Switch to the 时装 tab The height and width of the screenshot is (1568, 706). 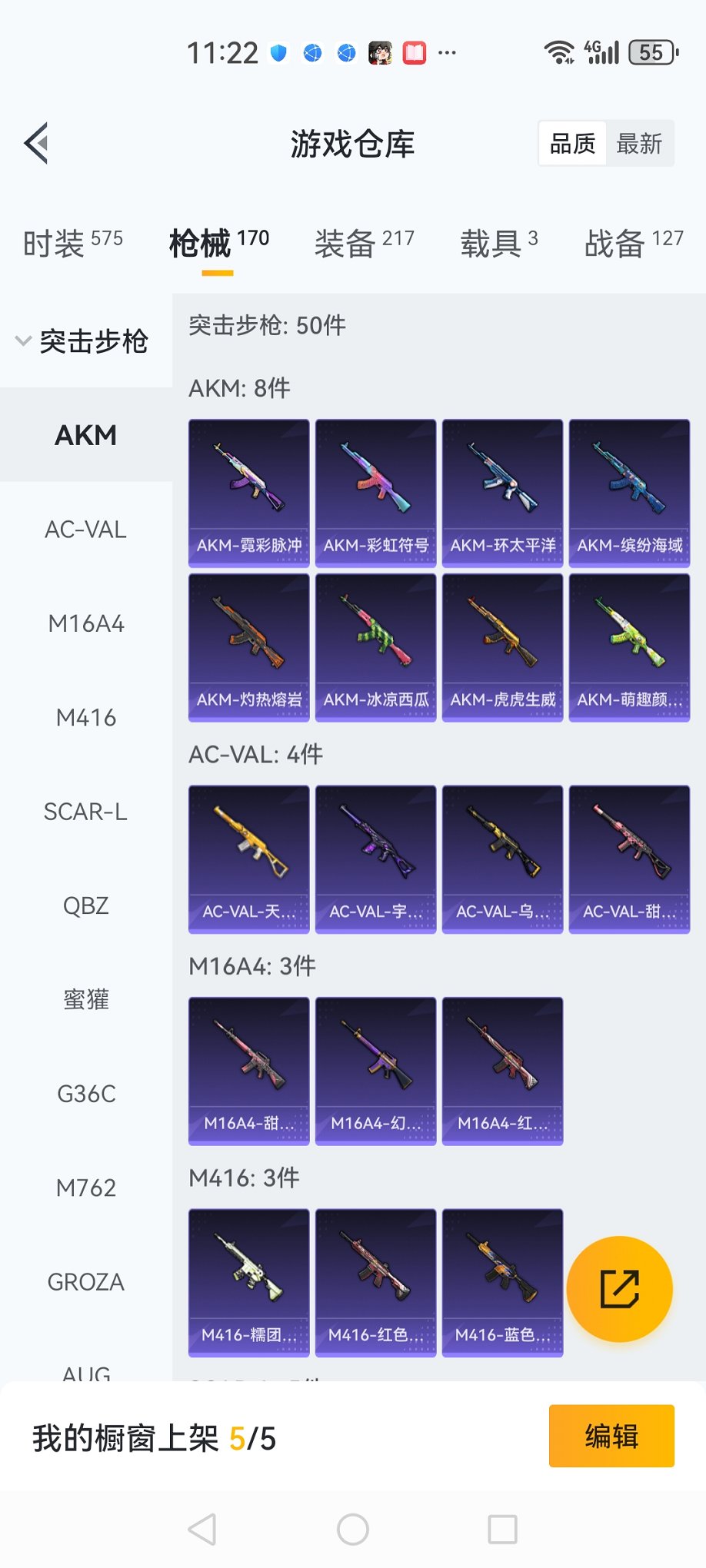tap(72, 243)
